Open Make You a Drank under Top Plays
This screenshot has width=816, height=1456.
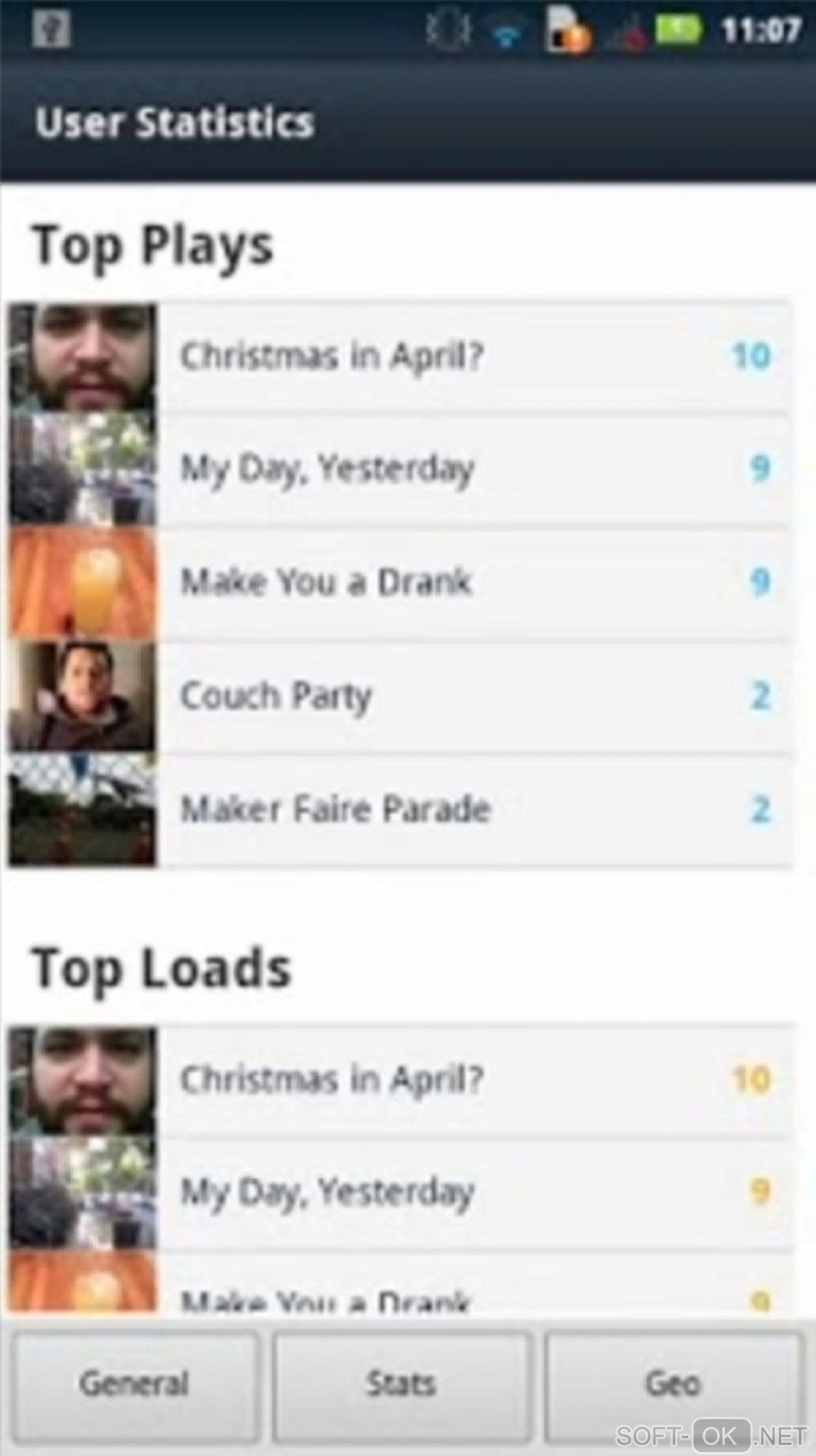(x=400, y=582)
